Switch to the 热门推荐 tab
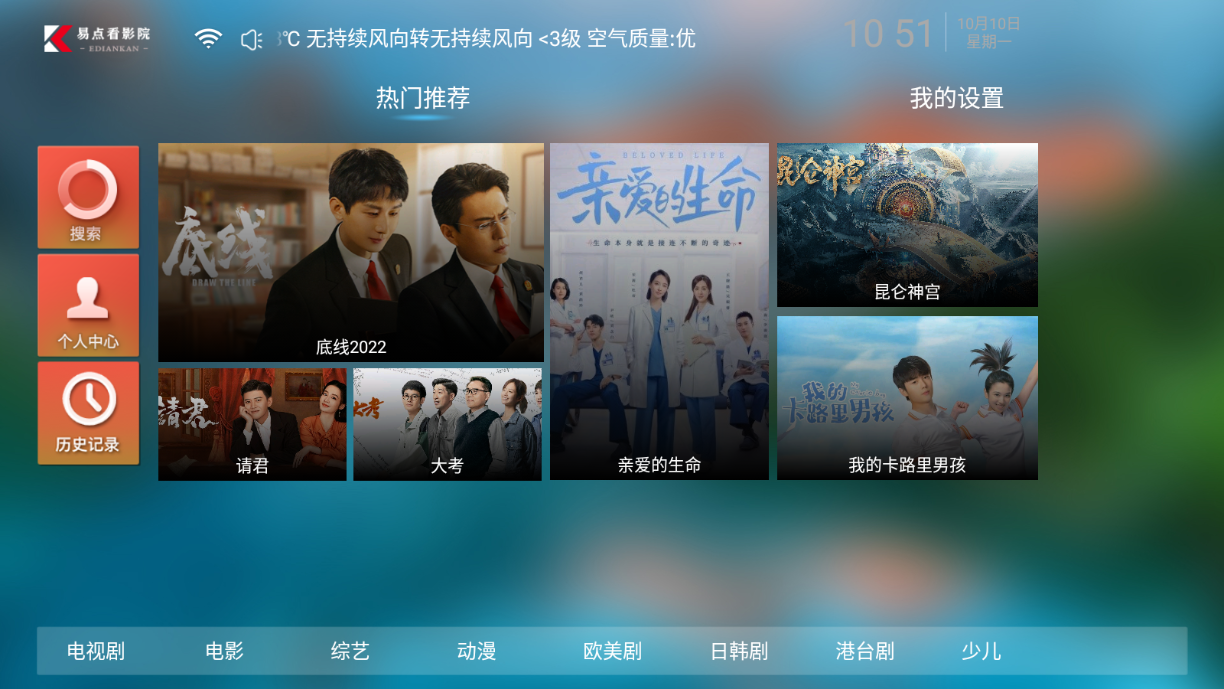Image resolution: width=1224 pixels, height=689 pixels. click(422, 98)
